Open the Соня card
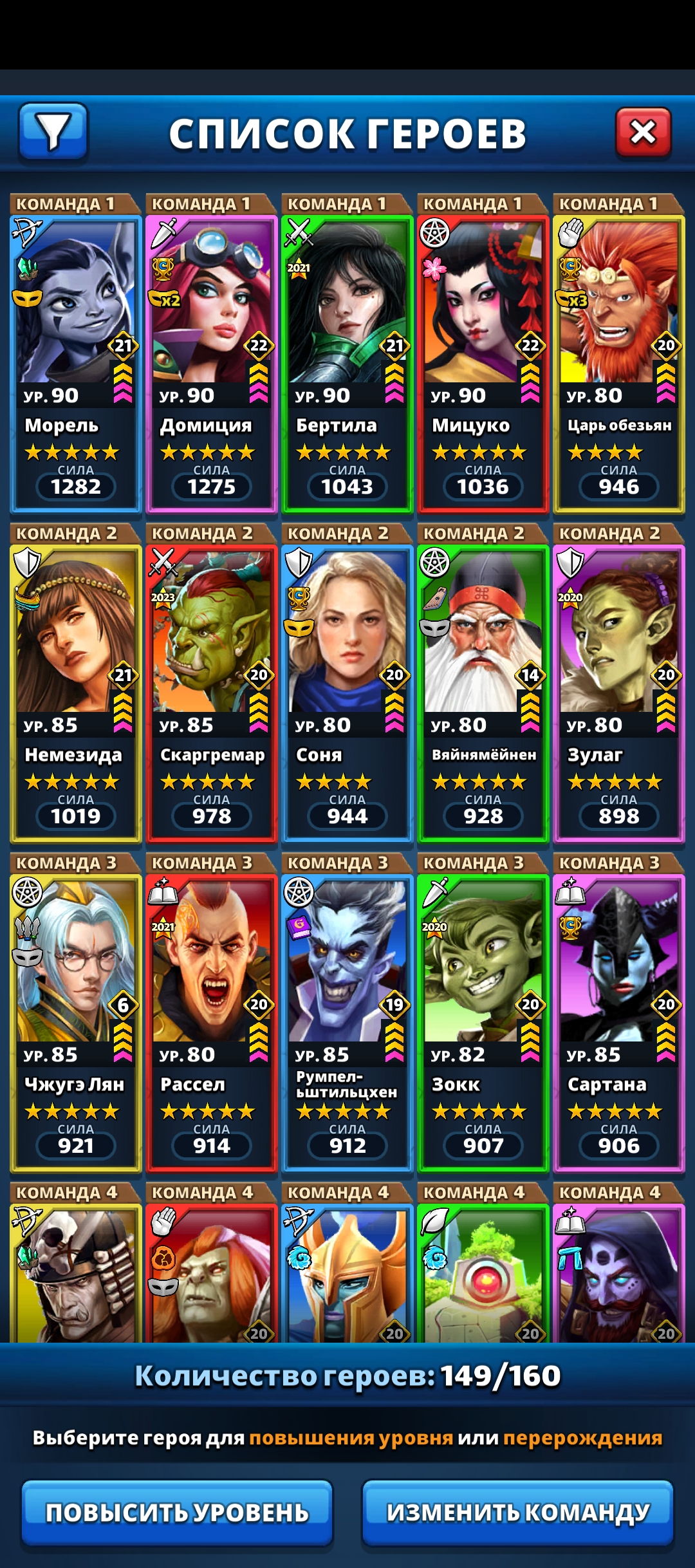Image resolution: width=695 pixels, height=1568 pixels. point(347,694)
